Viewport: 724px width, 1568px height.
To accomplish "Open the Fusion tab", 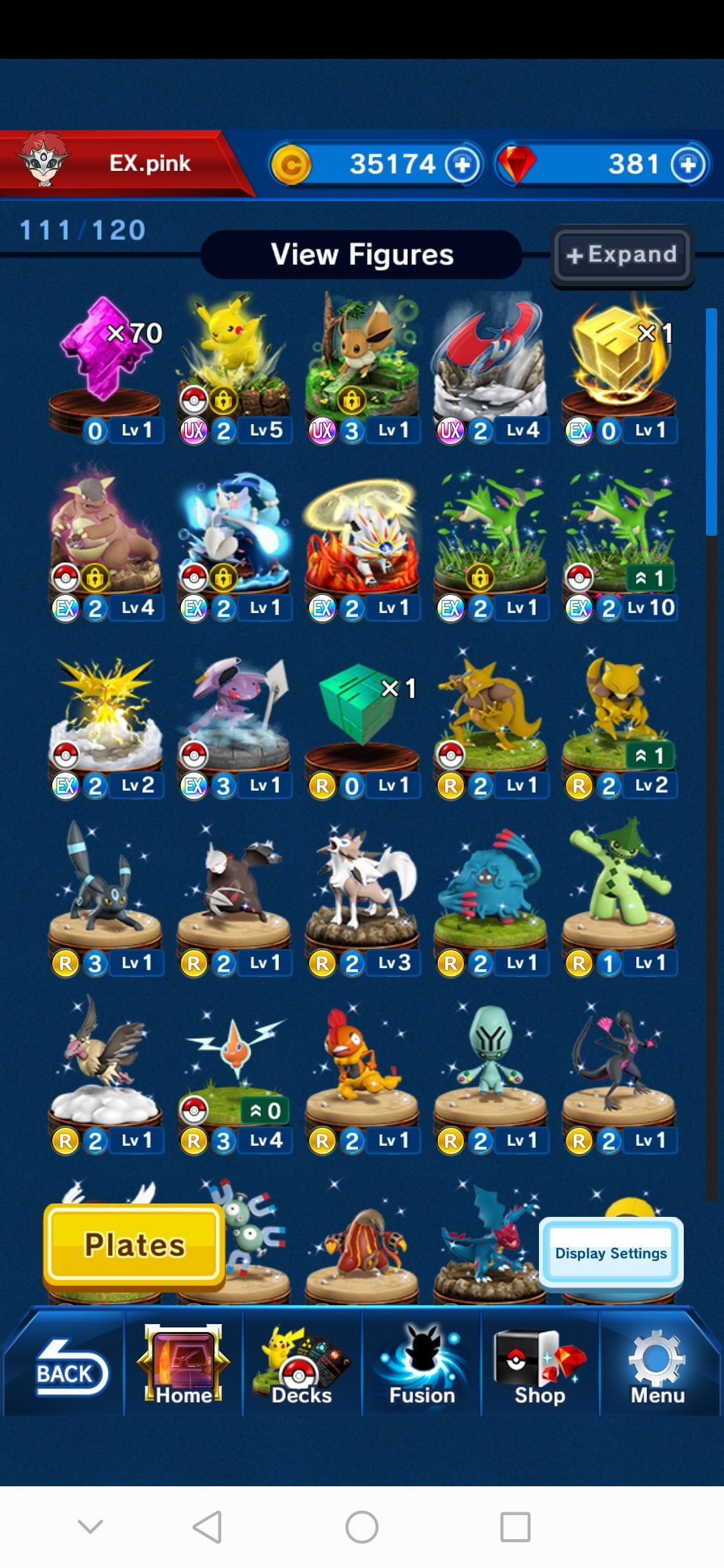I will point(422,1368).
